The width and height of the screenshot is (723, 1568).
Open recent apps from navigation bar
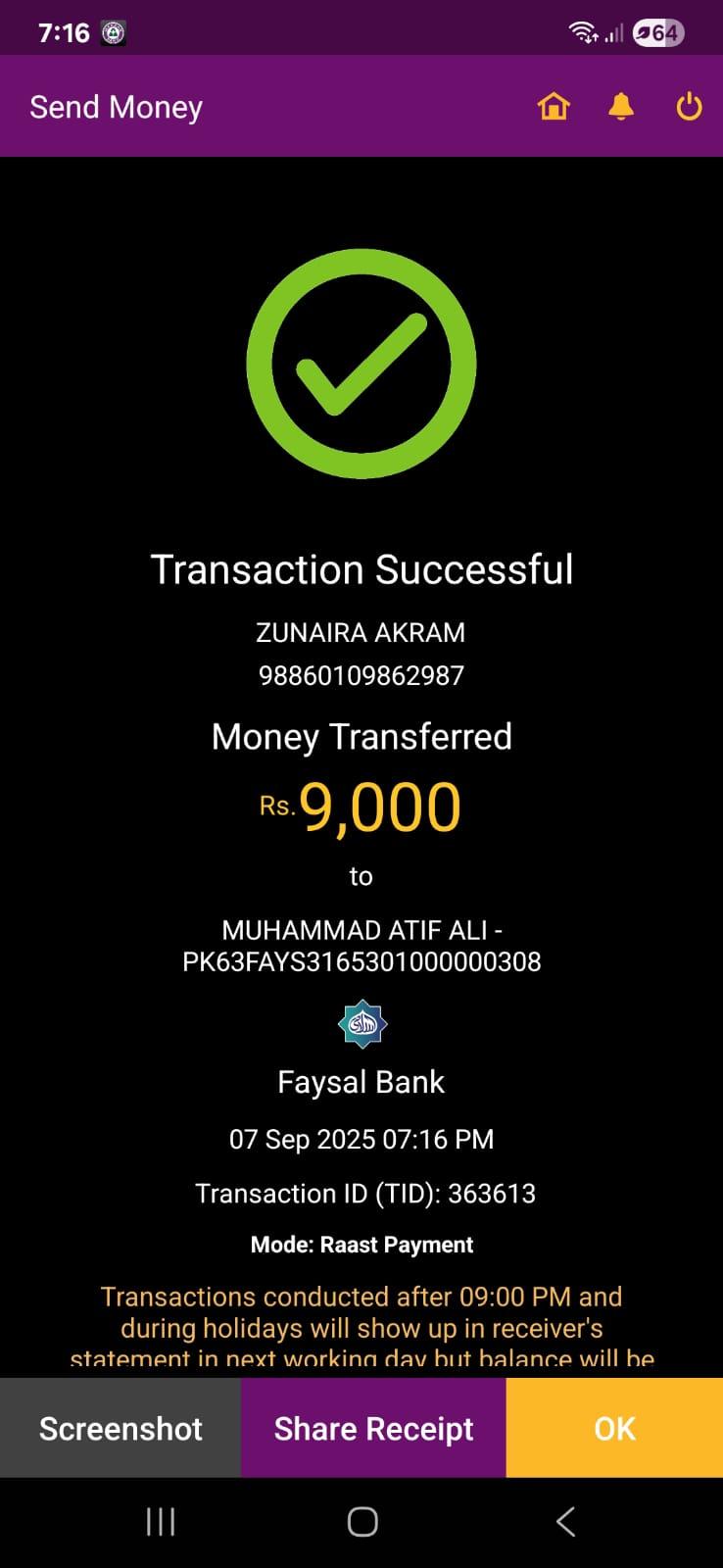(x=161, y=1521)
